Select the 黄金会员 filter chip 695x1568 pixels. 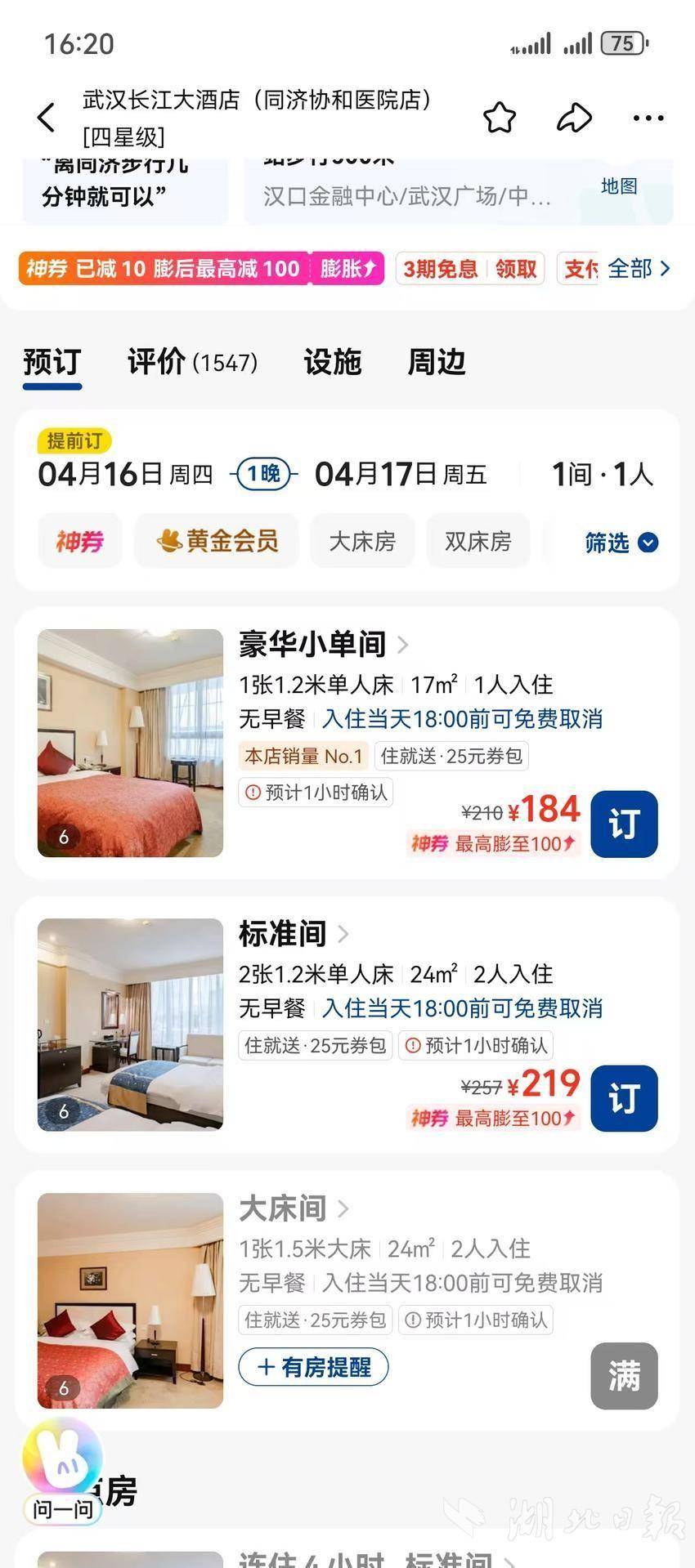217,541
